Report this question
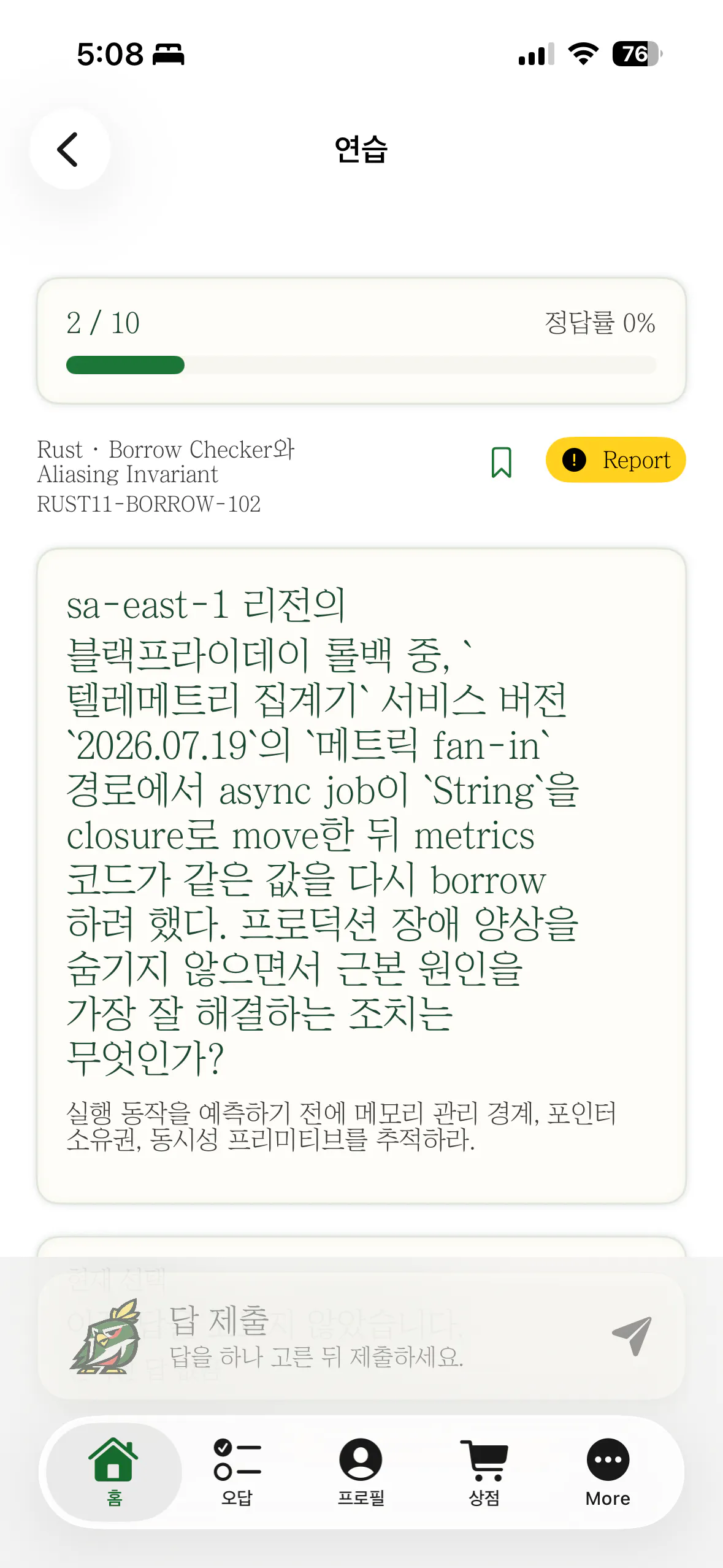 click(615, 460)
